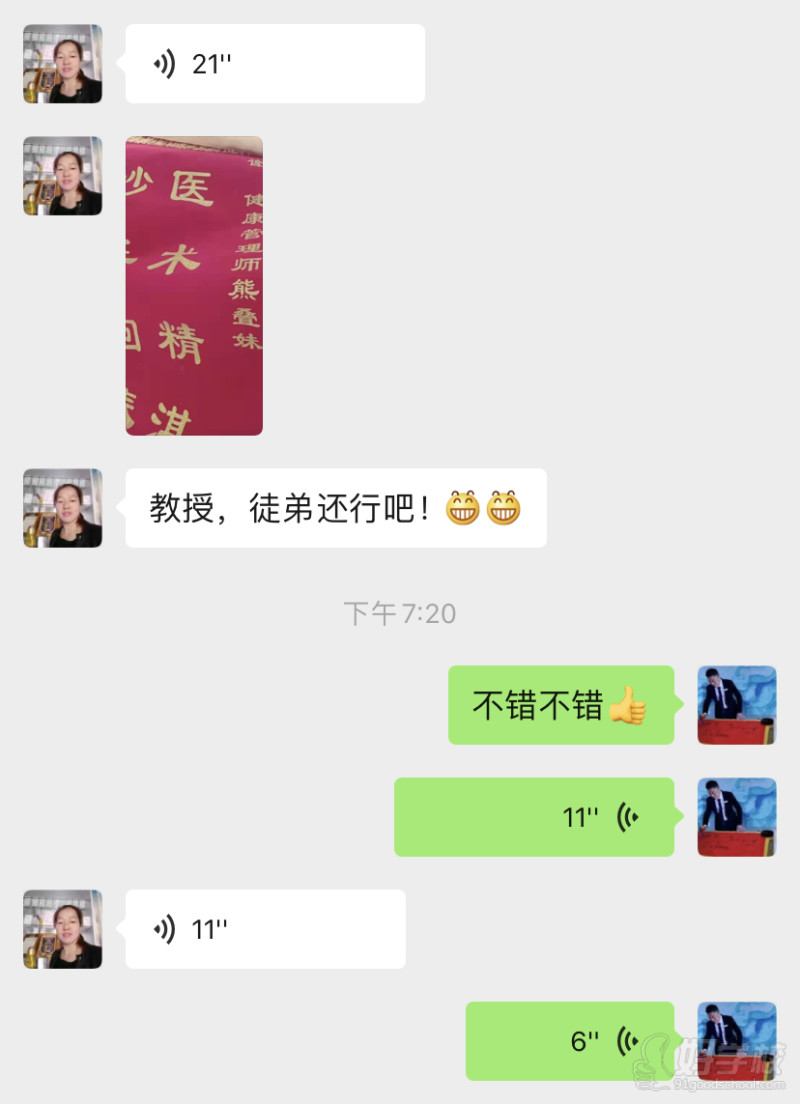Viewport: 800px width, 1104px height.
Task: Open the woman's profile avatar at the top
Action: click(62, 62)
